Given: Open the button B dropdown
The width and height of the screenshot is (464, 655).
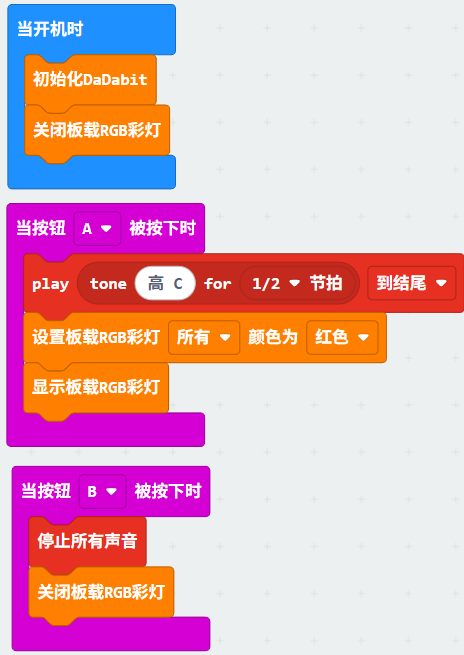Looking at the screenshot, I should (x=102, y=491).
